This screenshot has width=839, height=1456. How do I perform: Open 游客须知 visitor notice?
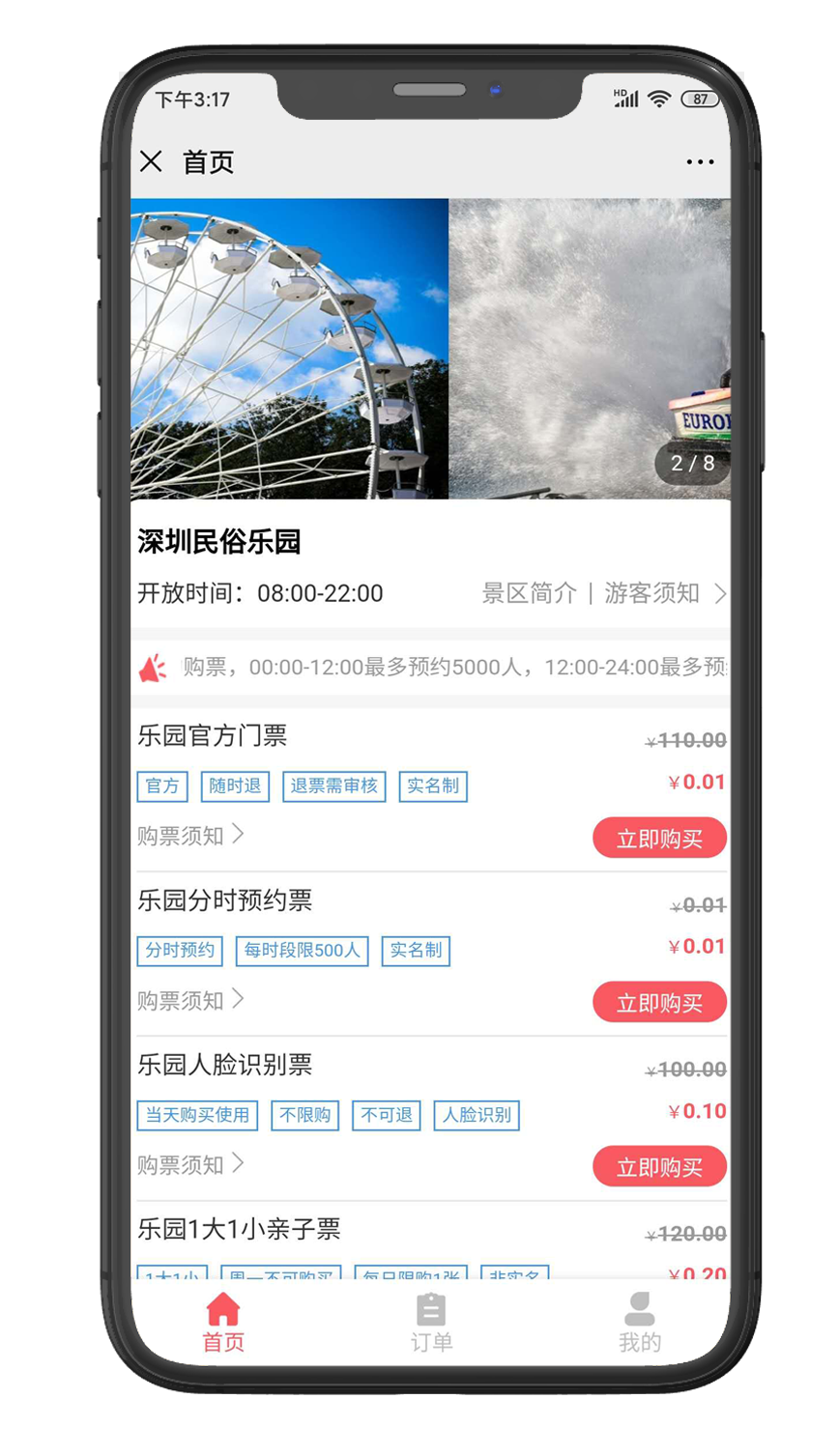click(652, 593)
